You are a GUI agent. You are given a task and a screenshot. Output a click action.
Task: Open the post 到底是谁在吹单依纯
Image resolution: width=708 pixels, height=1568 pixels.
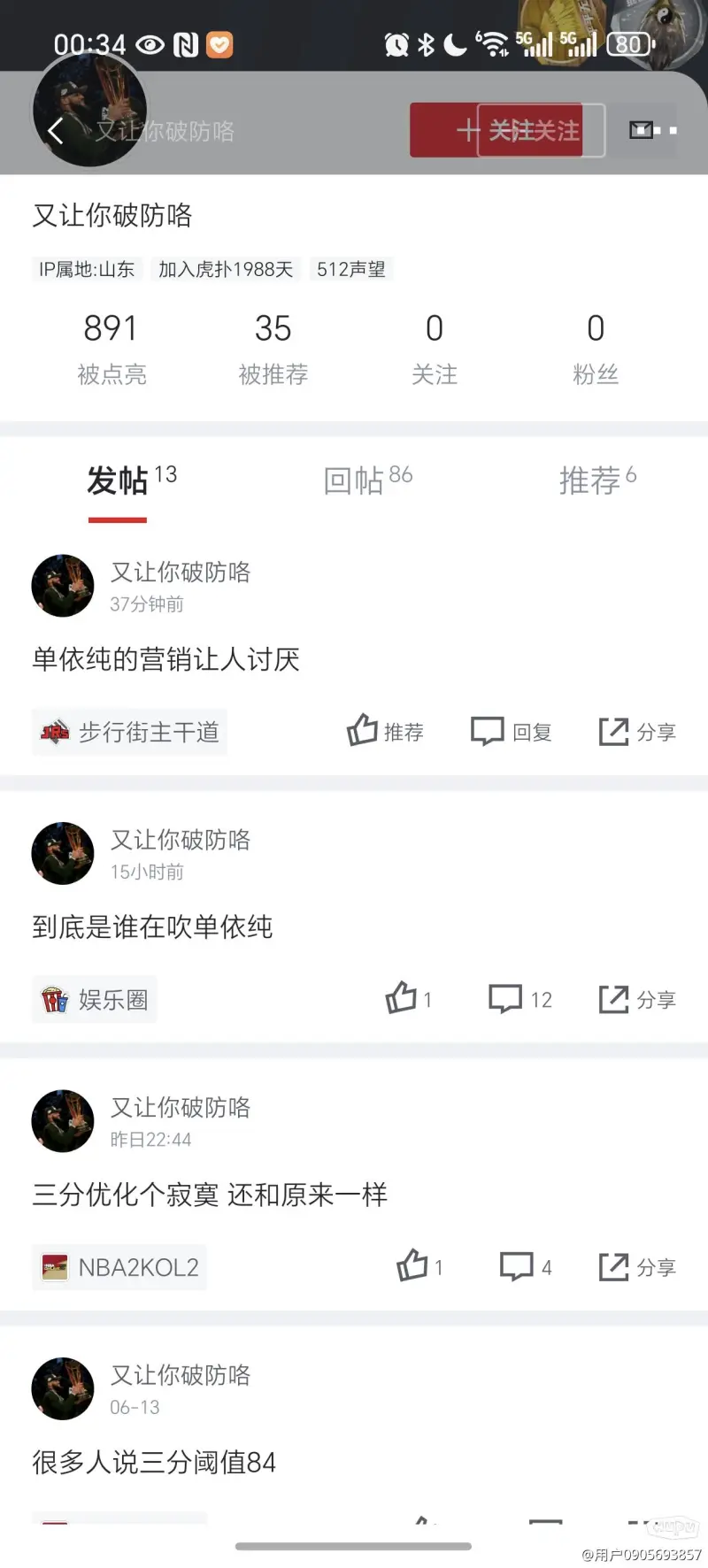[x=152, y=926]
